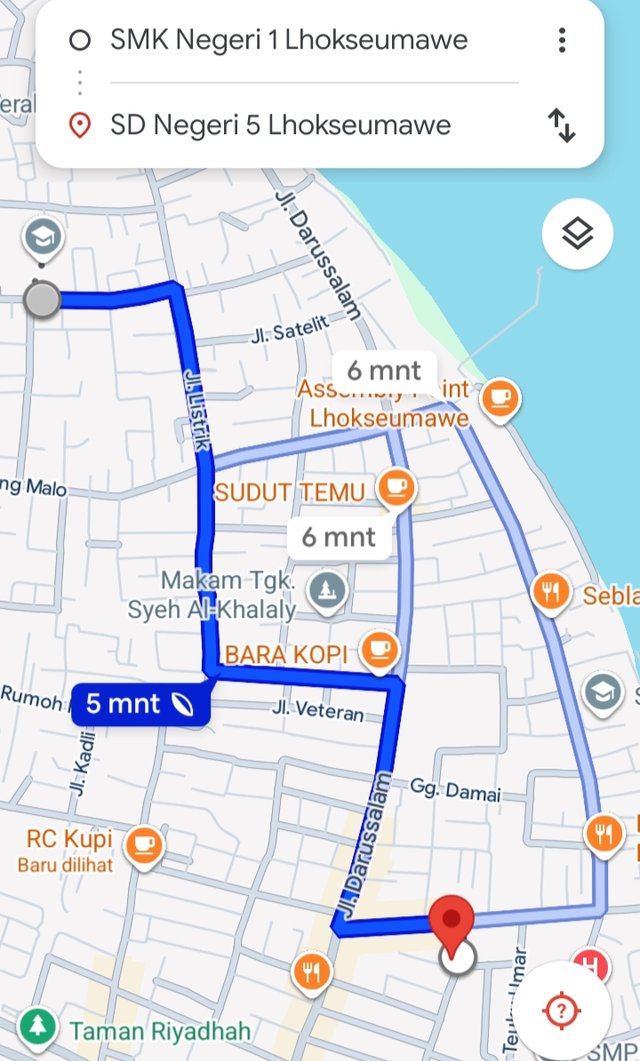Screen dimensions: 640x1061
Task: Open the BARA KOPI cafe marker
Action: (x=378, y=650)
